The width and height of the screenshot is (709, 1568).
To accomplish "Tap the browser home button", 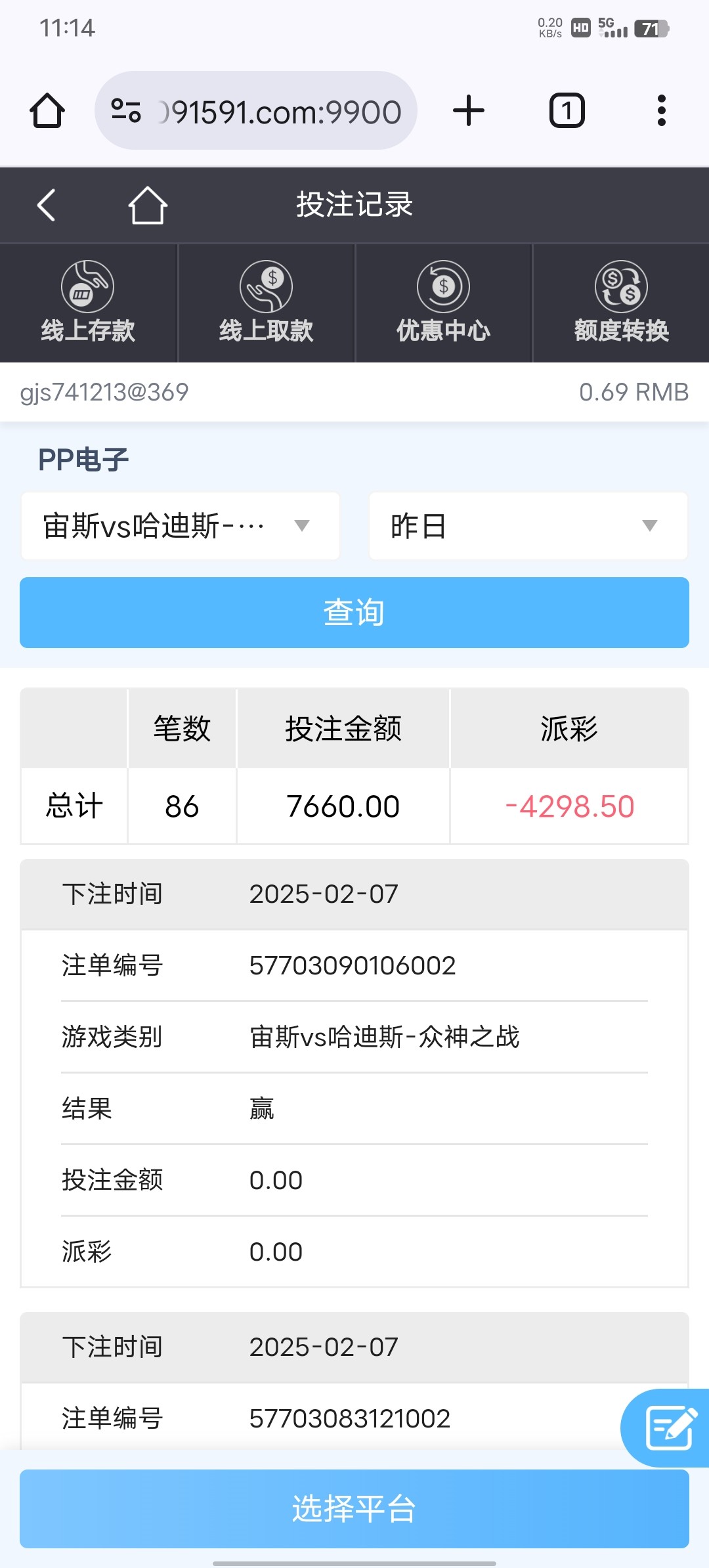I will pyautogui.click(x=47, y=110).
